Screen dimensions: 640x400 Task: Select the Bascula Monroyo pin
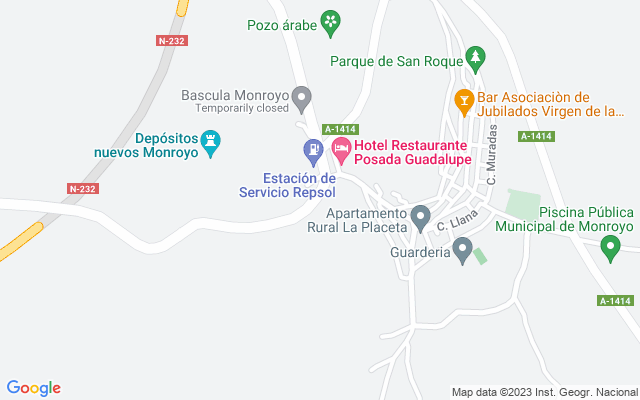pyautogui.click(x=303, y=96)
